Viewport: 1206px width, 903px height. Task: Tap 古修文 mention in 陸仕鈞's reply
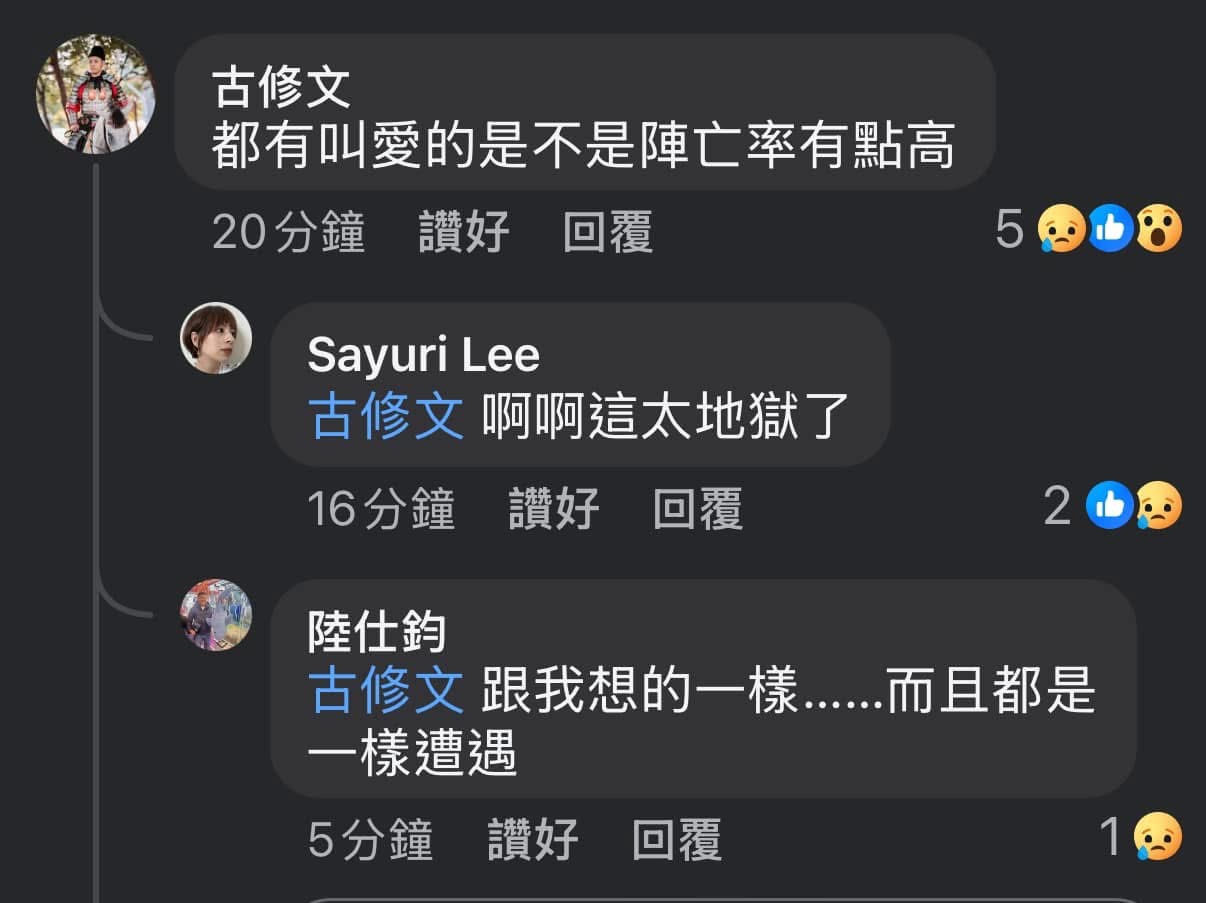(386, 691)
